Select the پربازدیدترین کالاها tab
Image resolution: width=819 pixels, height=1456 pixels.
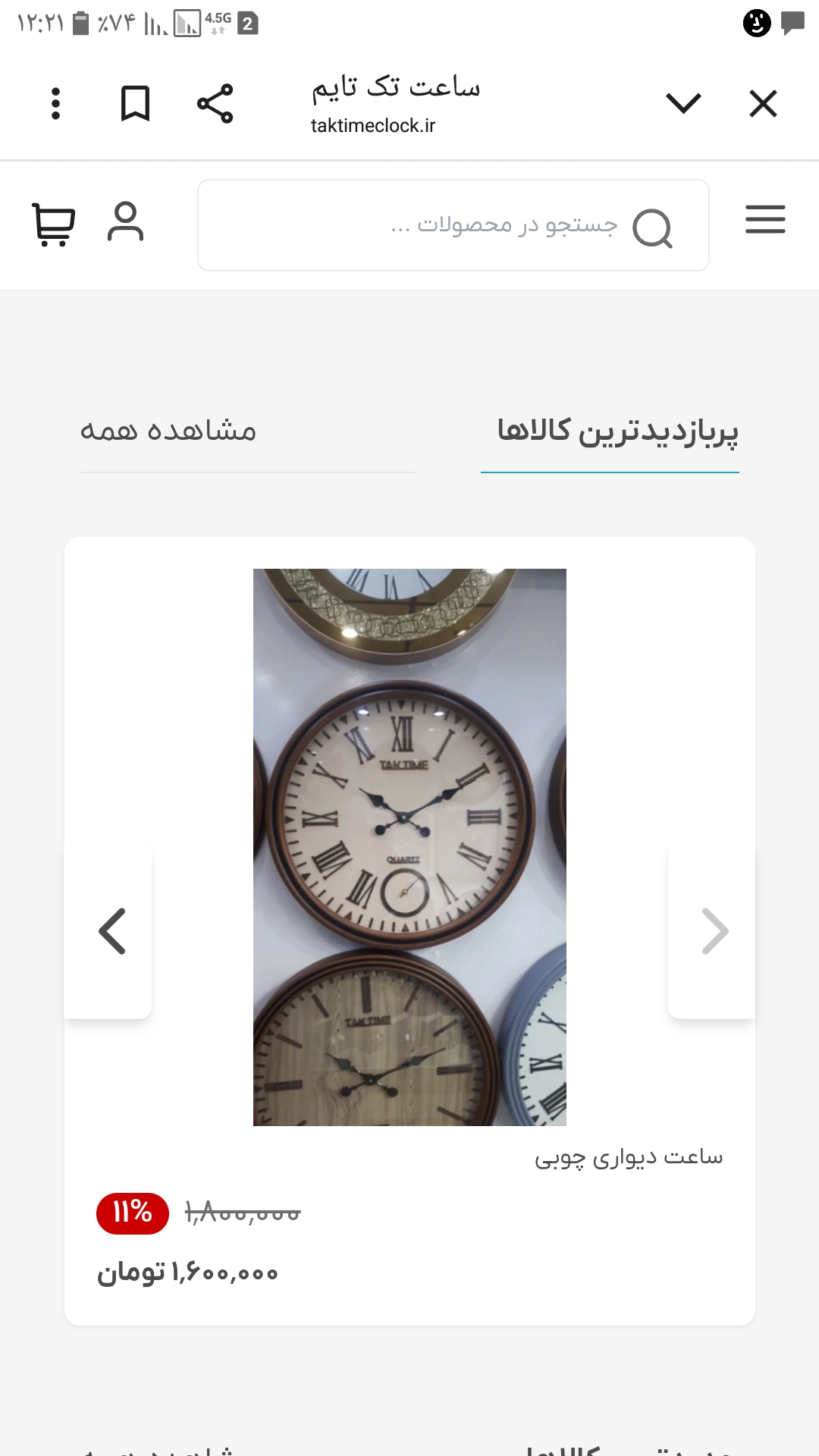tap(617, 431)
